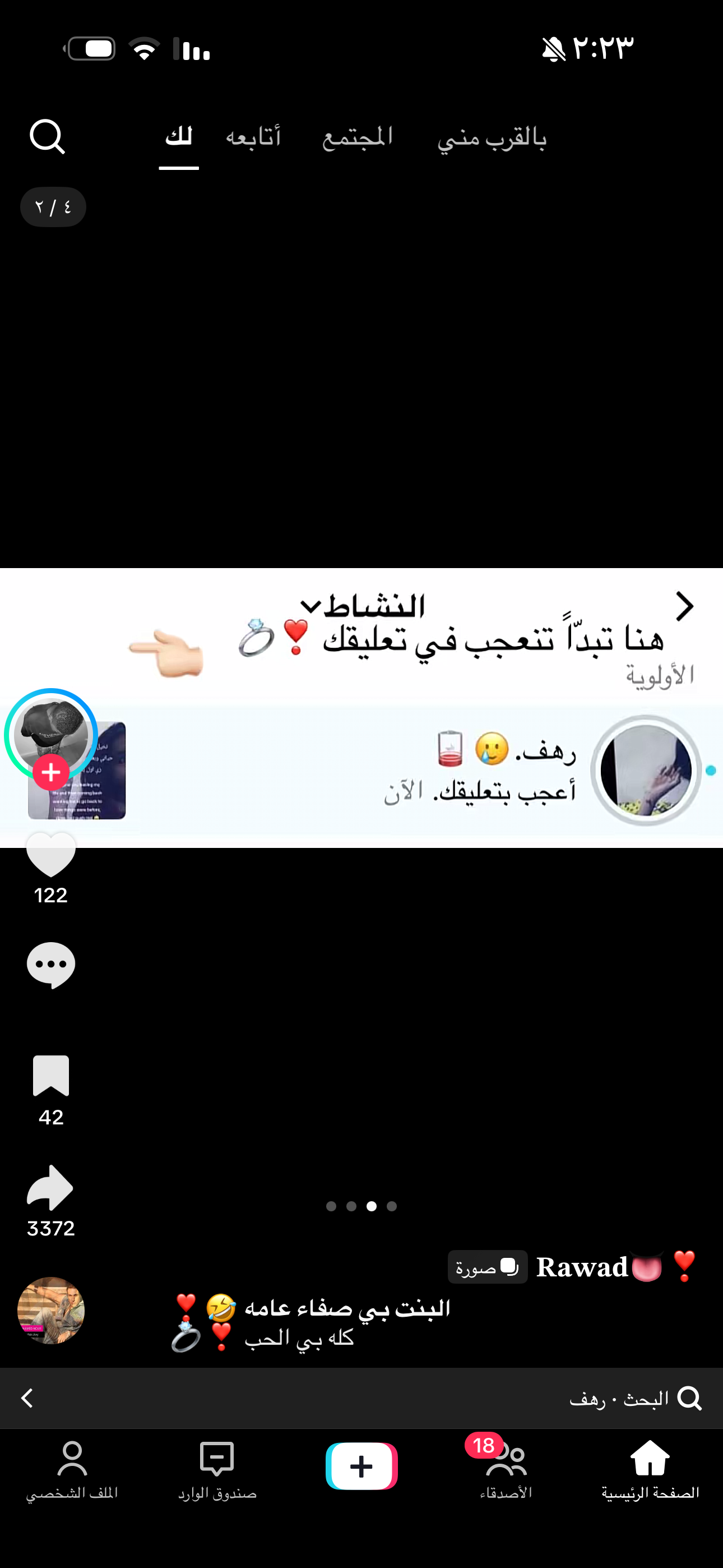Switch to the بالقرب مني tab
This screenshot has width=723, height=1568.
[492, 137]
